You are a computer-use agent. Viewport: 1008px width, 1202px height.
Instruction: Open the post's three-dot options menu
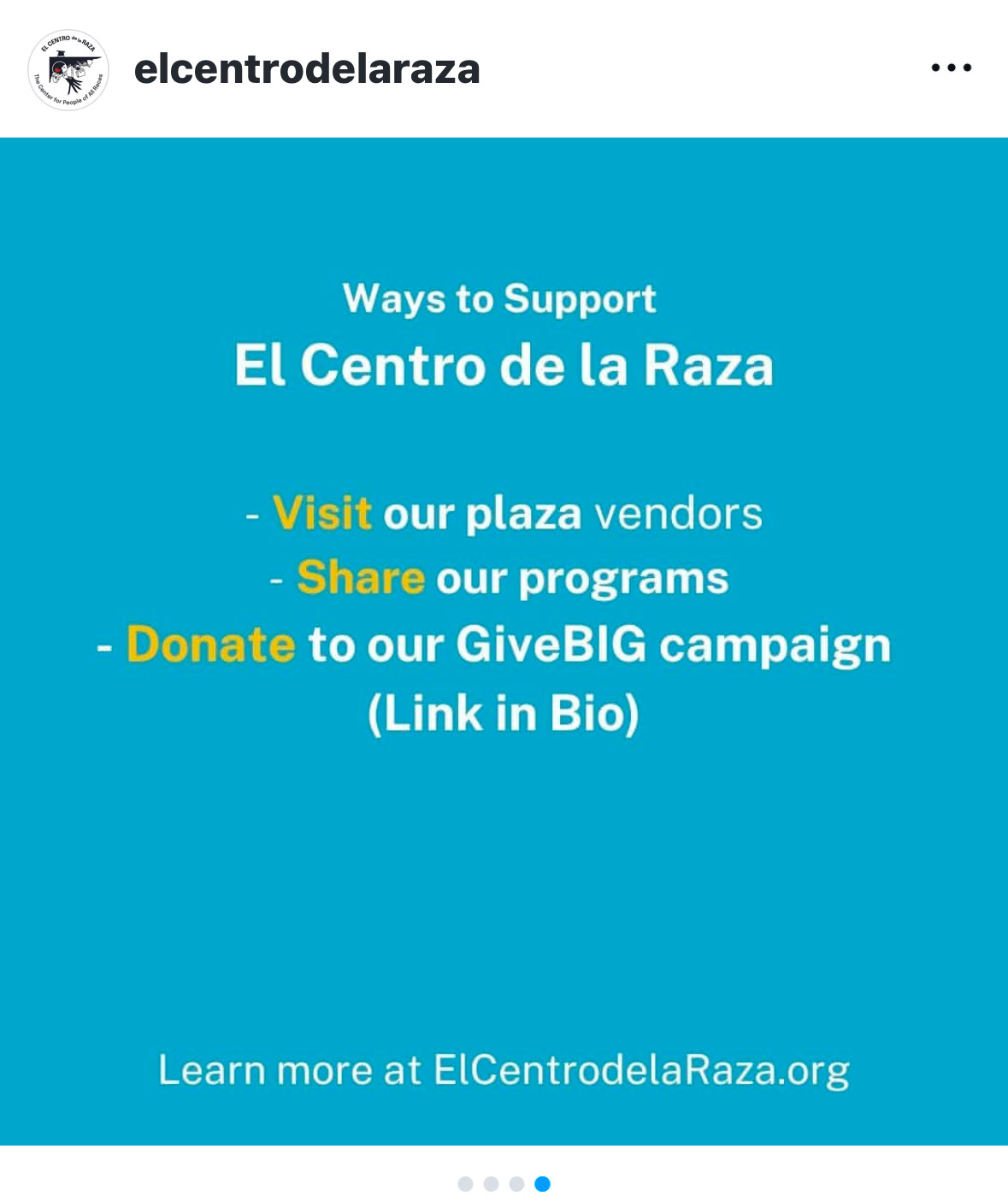tap(951, 68)
